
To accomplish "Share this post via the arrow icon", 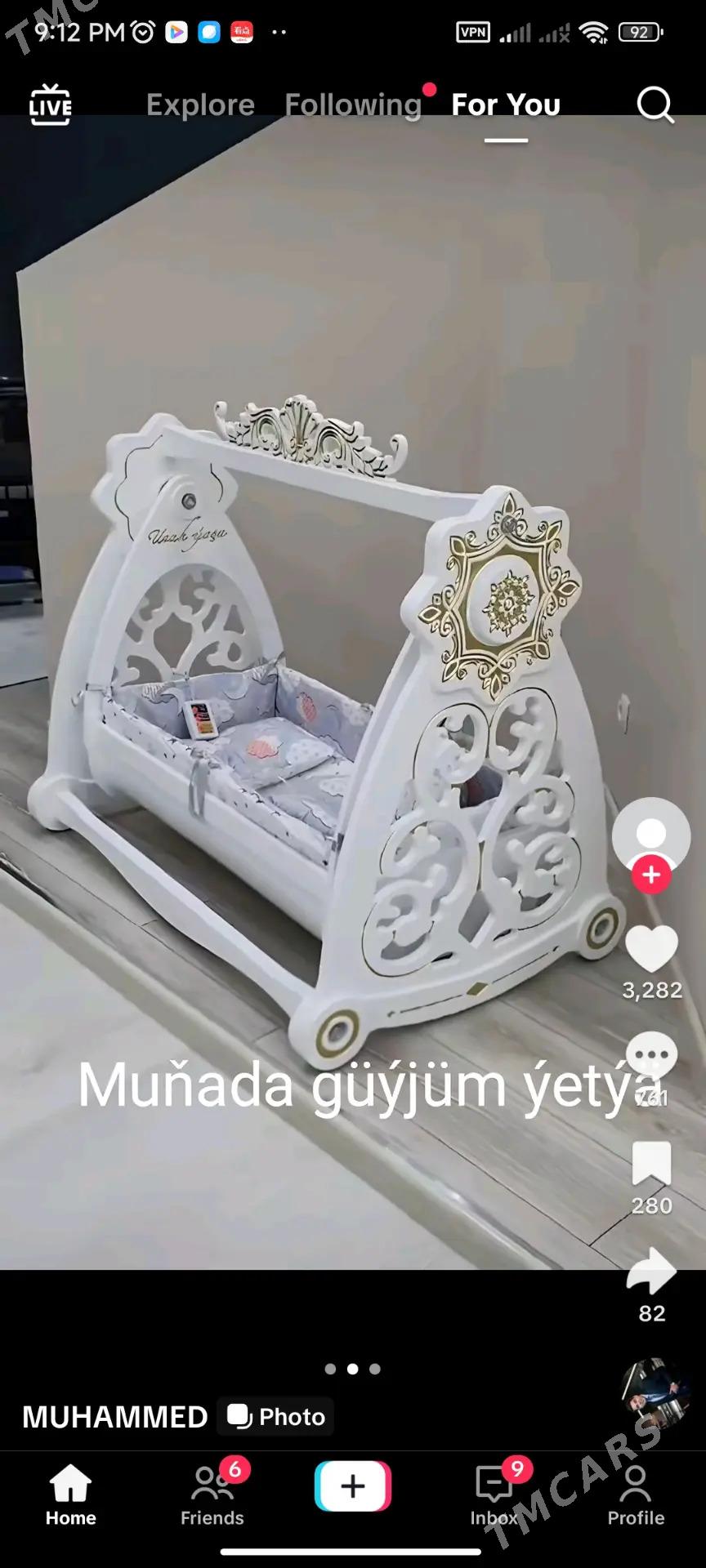I will tap(651, 1272).
